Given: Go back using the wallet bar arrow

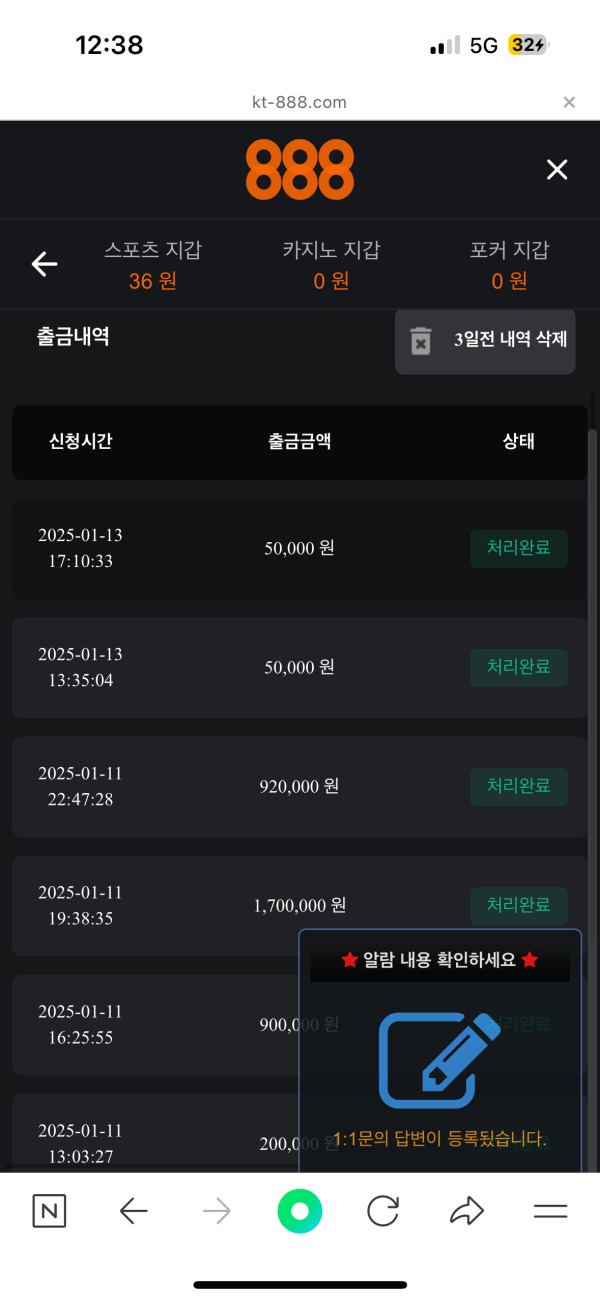Looking at the screenshot, I should click(x=45, y=264).
